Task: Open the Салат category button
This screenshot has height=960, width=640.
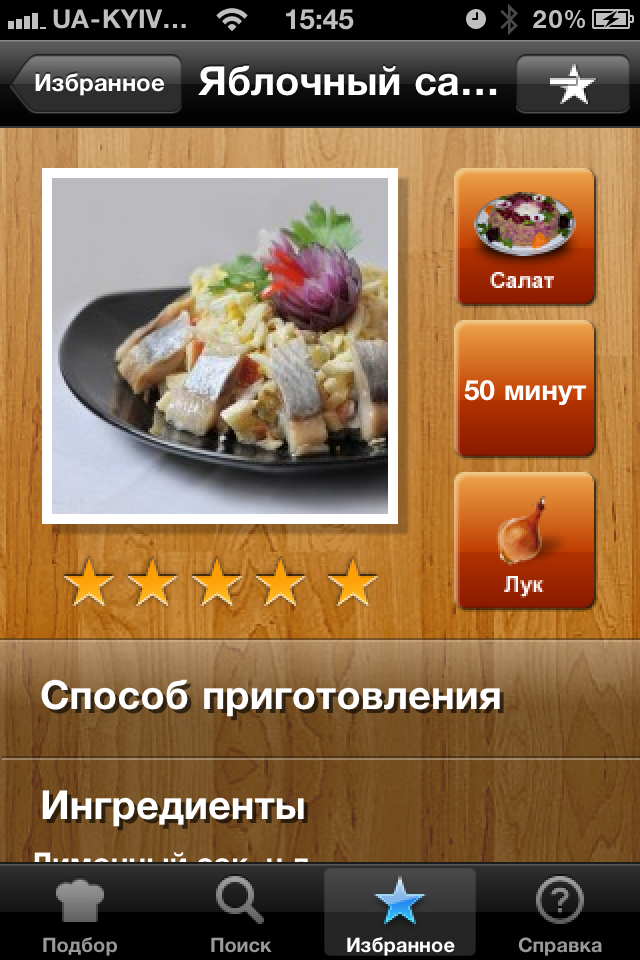Action: [524, 237]
